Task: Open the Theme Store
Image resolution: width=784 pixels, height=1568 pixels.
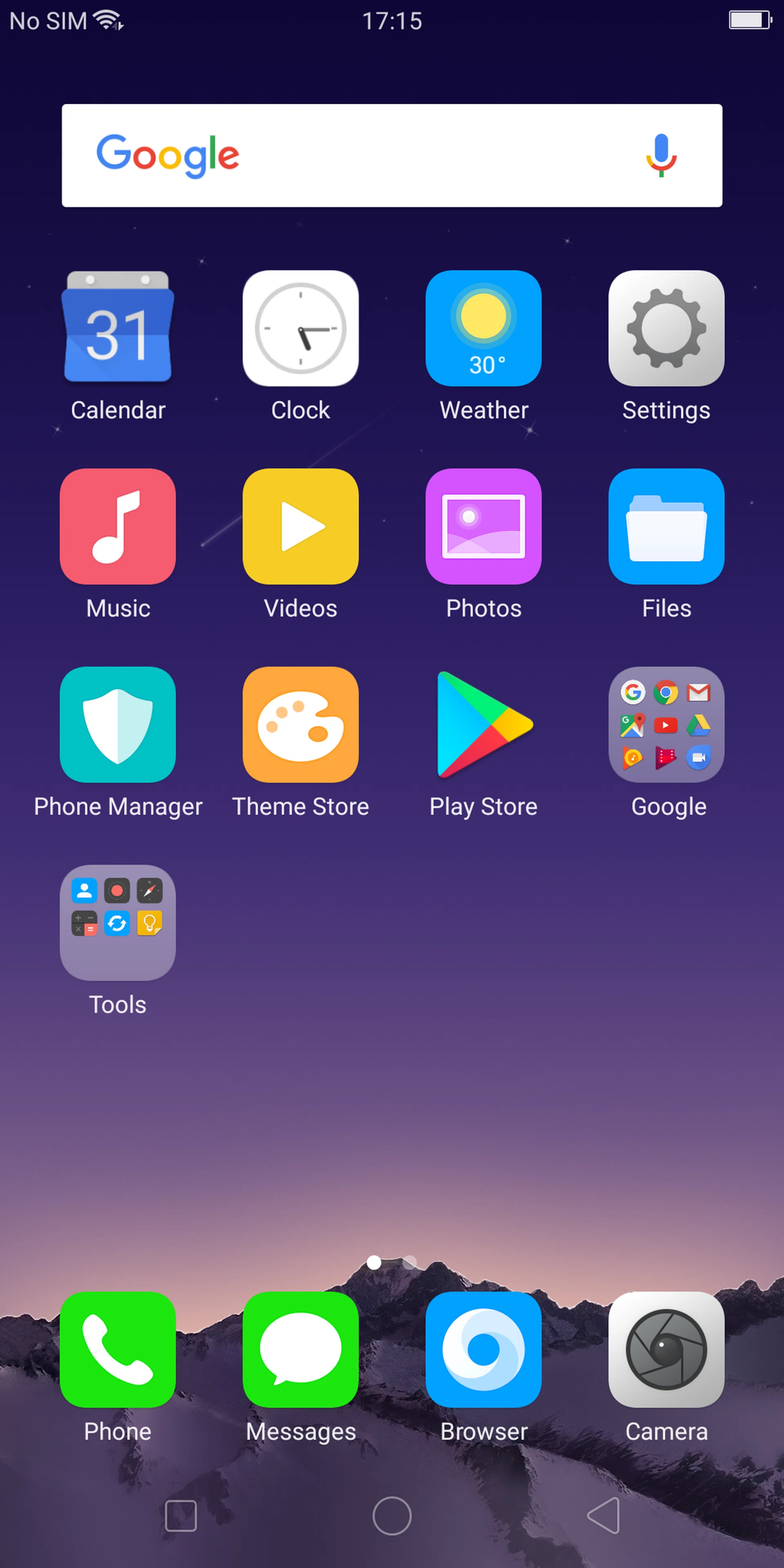Action: 300,724
